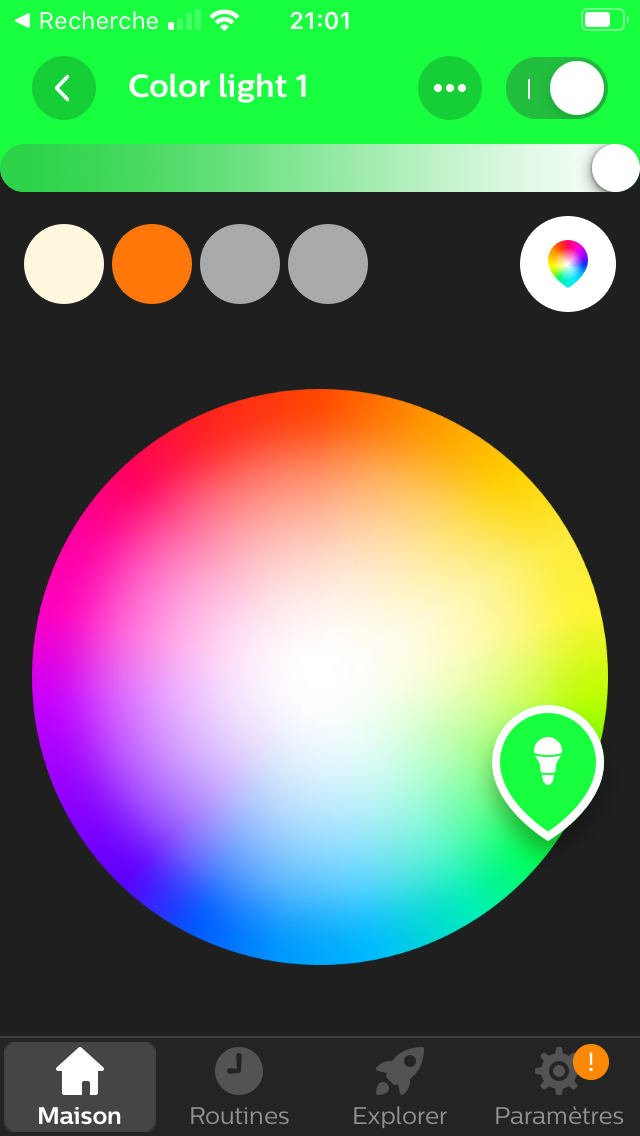Return to previous app via Recherche
The height and width of the screenshot is (1136, 640).
[86, 21]
